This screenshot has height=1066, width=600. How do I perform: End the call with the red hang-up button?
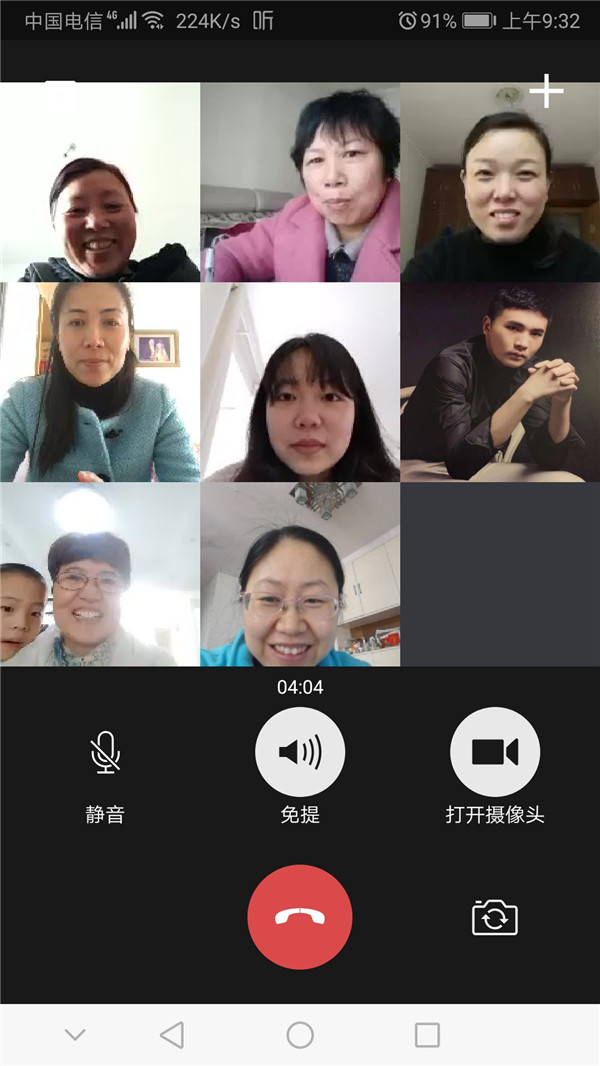pos(300,917)
